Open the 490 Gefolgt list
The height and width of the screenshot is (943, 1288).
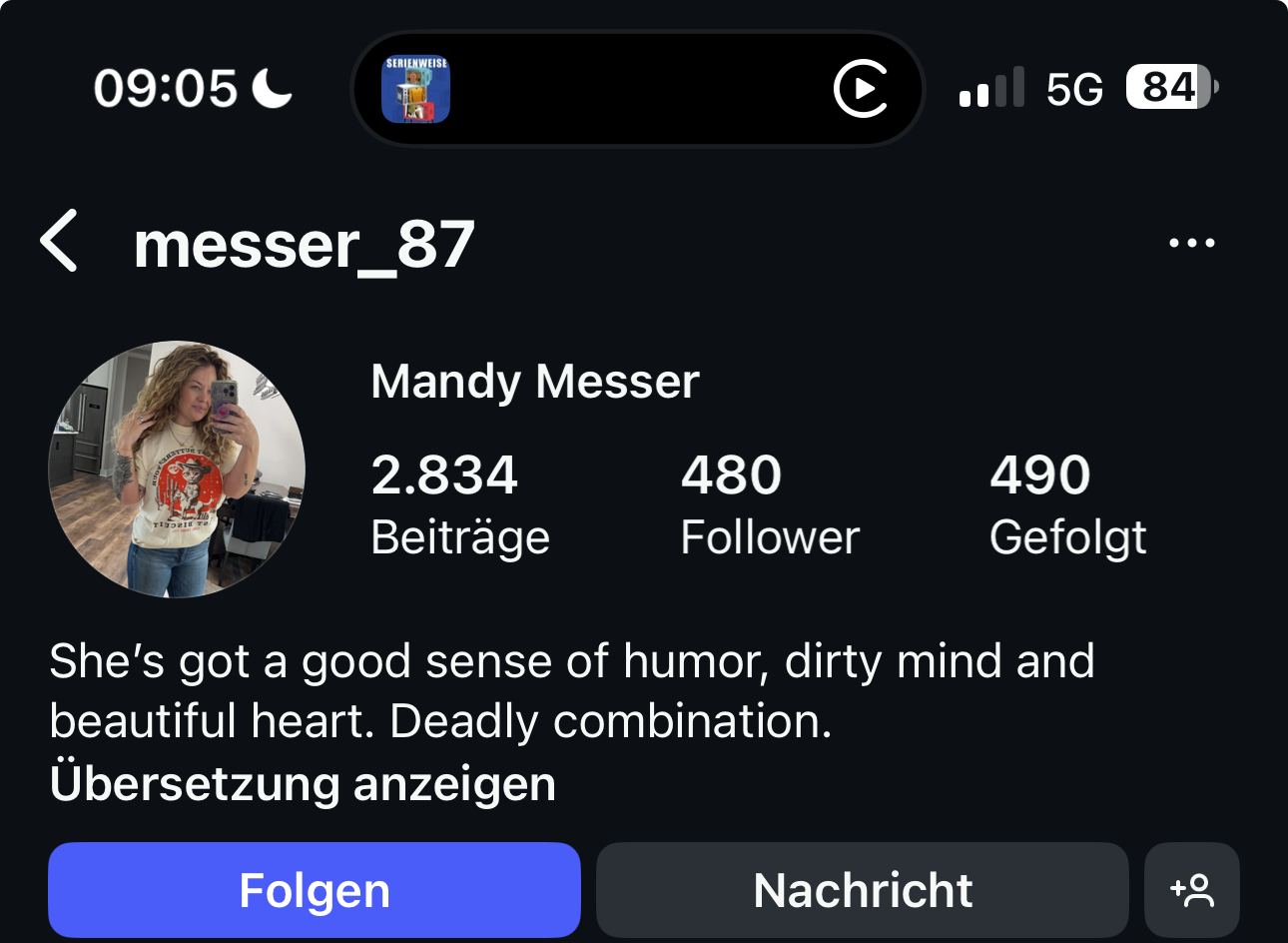point(1066,504)
